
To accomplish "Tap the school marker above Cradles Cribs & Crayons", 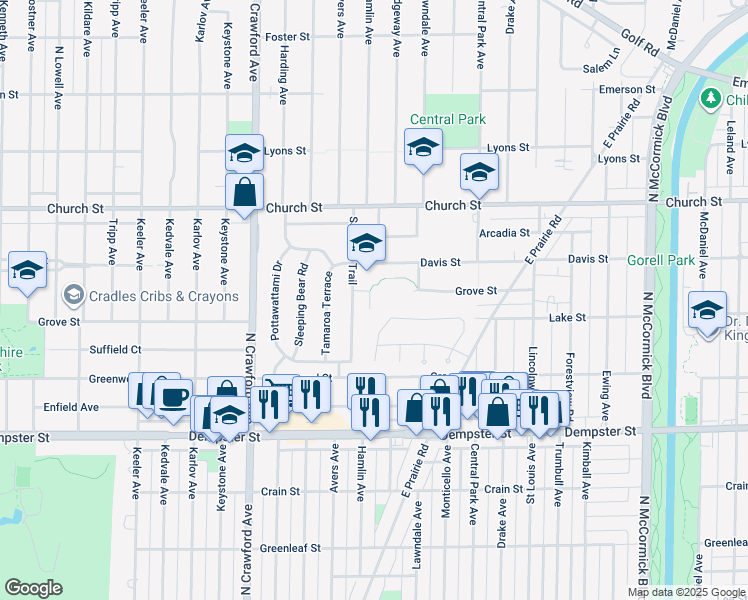I will coord(27,270).
